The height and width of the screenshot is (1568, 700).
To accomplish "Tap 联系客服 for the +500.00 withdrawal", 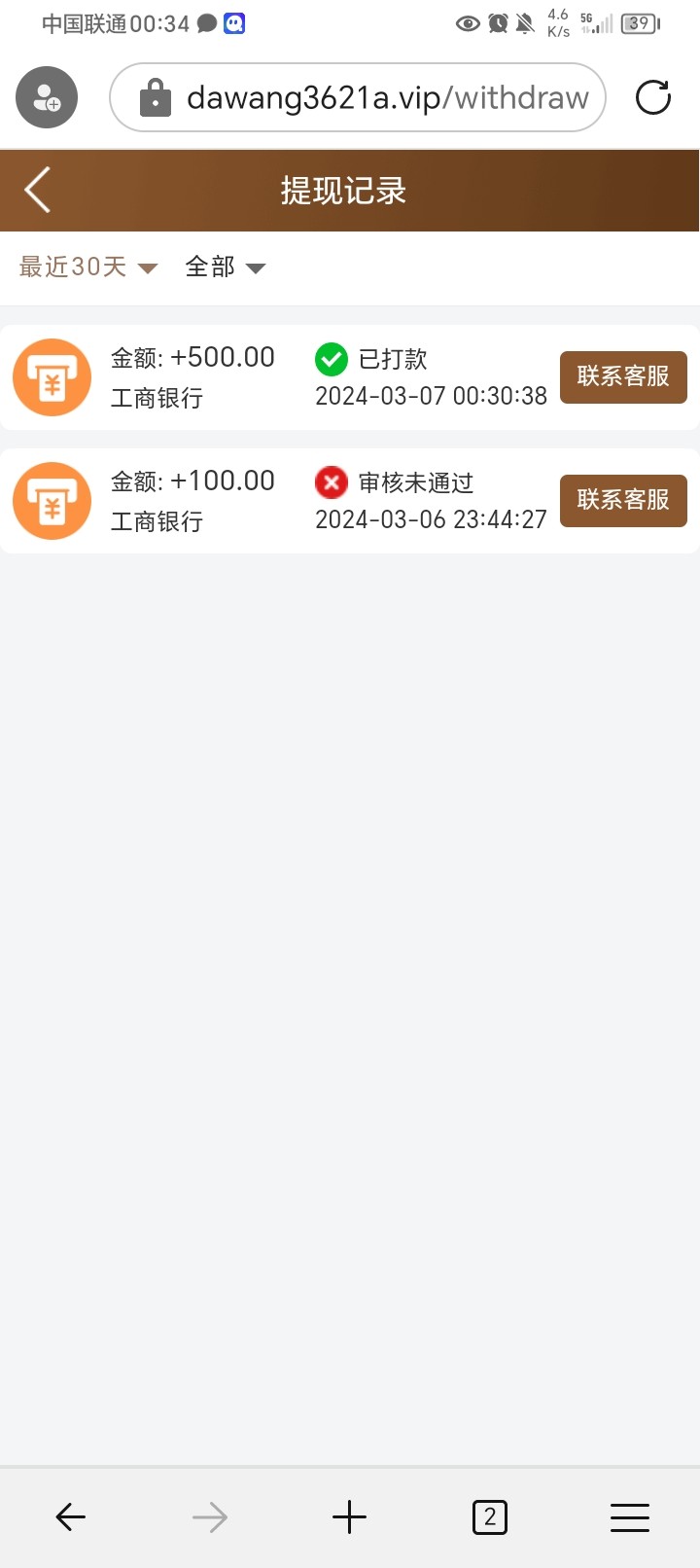I will coord(623,376).
